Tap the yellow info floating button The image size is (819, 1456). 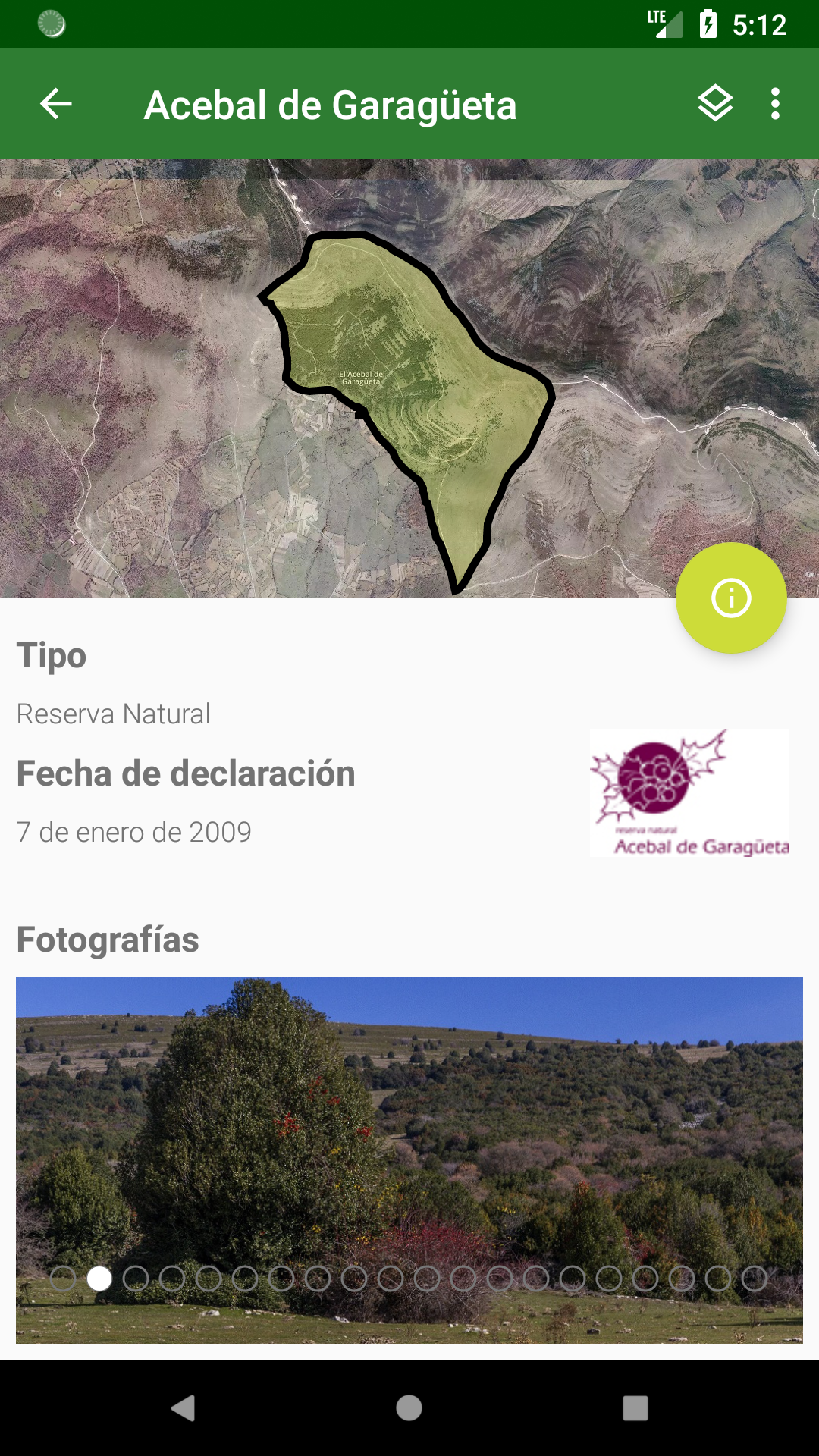coord(731,598)
